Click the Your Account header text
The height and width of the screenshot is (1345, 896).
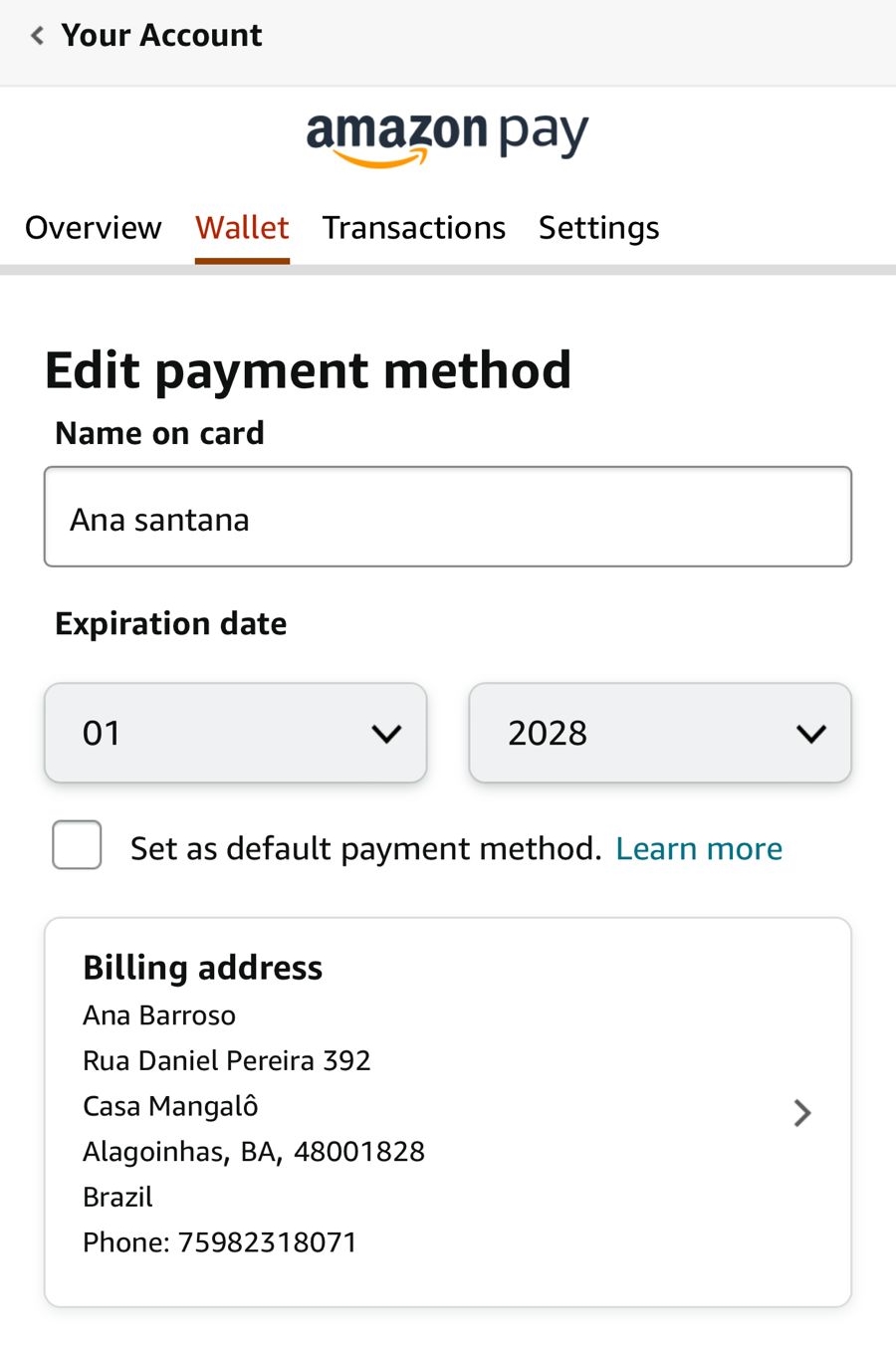click(161, 35)
